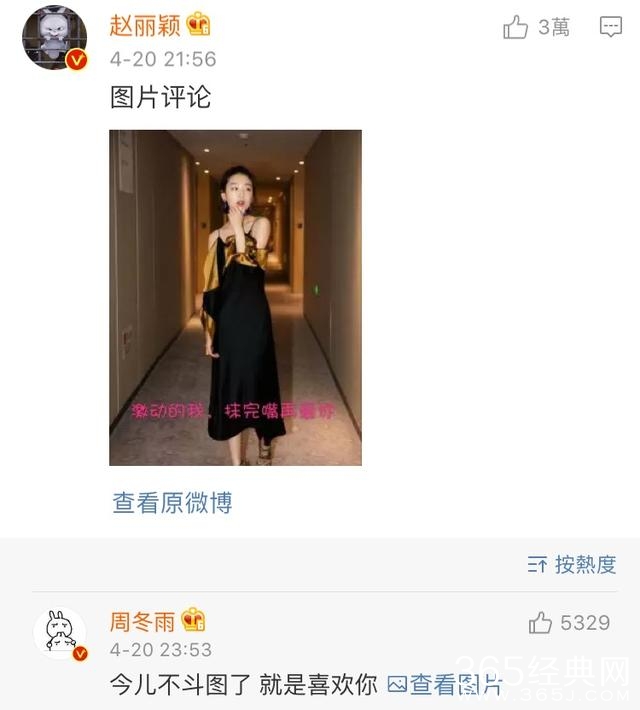Open the attached picture in 赵丽颖's comment
640x710 pixels.
235,297
